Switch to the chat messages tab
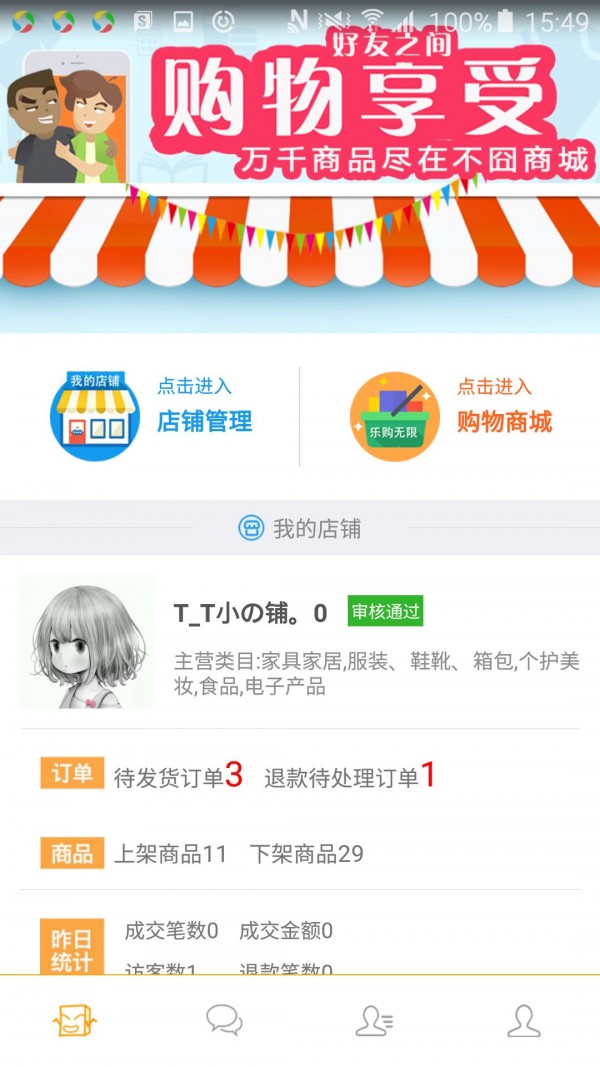 pyautogui.click(x=225, y=1021)
